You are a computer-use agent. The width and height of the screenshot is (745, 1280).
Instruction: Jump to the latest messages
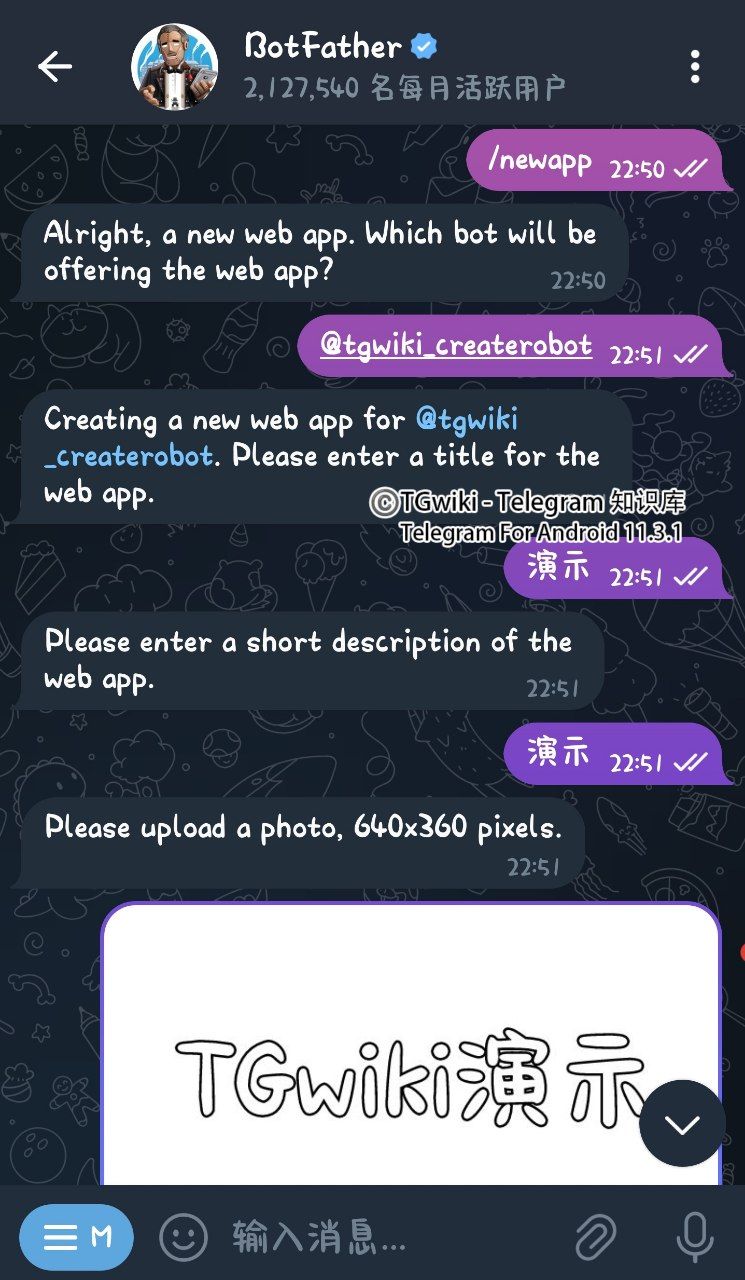point(682,1124)
